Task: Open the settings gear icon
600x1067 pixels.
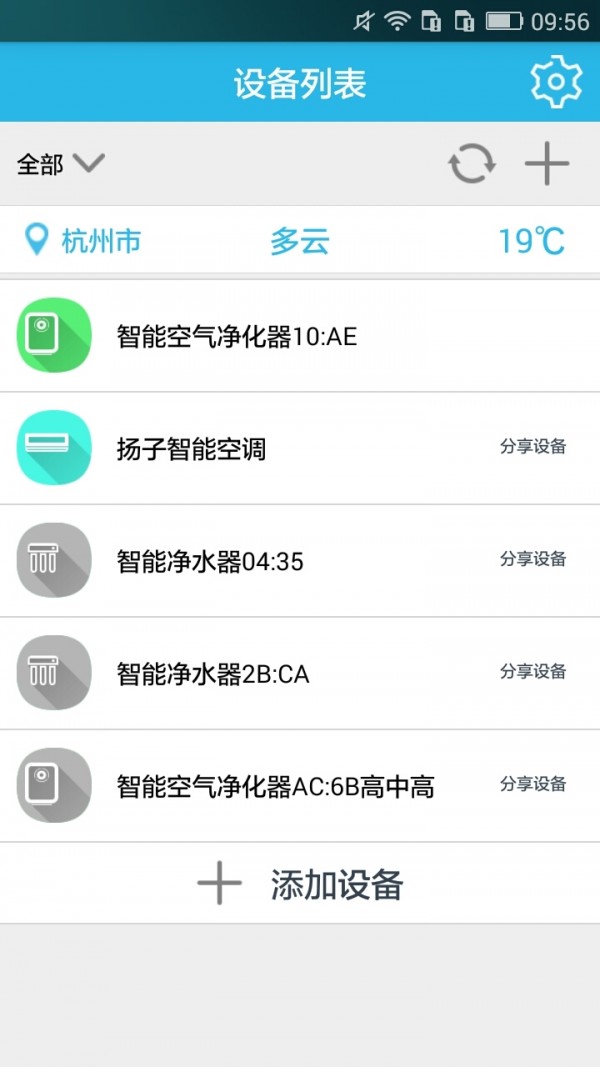Action: (x=555, y=83)
